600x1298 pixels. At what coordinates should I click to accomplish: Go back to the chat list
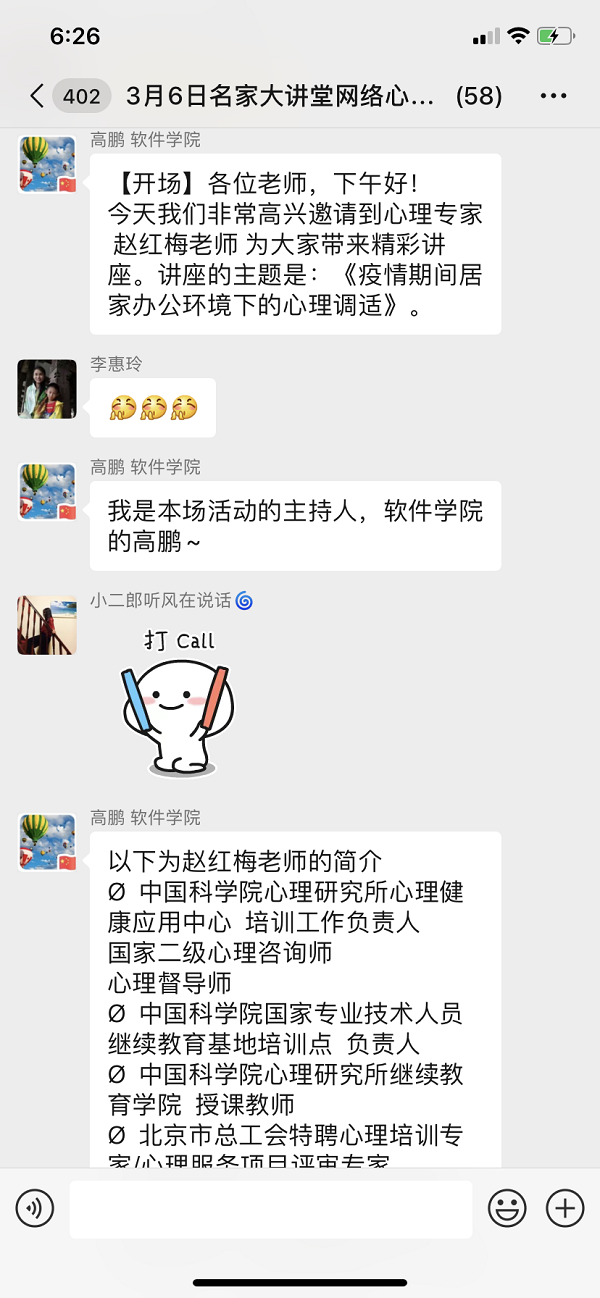click(38, 96)
